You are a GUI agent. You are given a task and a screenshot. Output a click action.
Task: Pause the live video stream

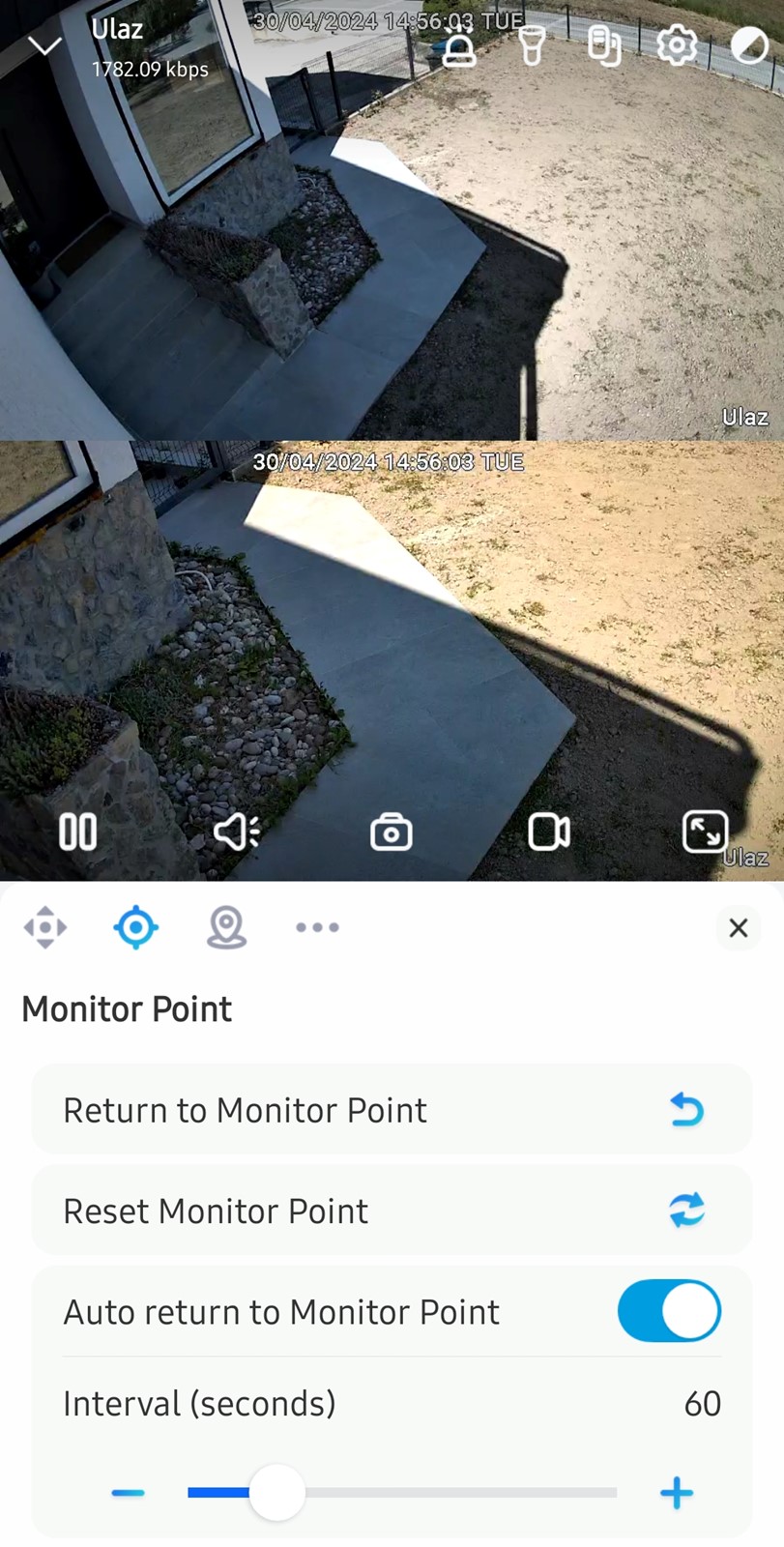point(78,832)
